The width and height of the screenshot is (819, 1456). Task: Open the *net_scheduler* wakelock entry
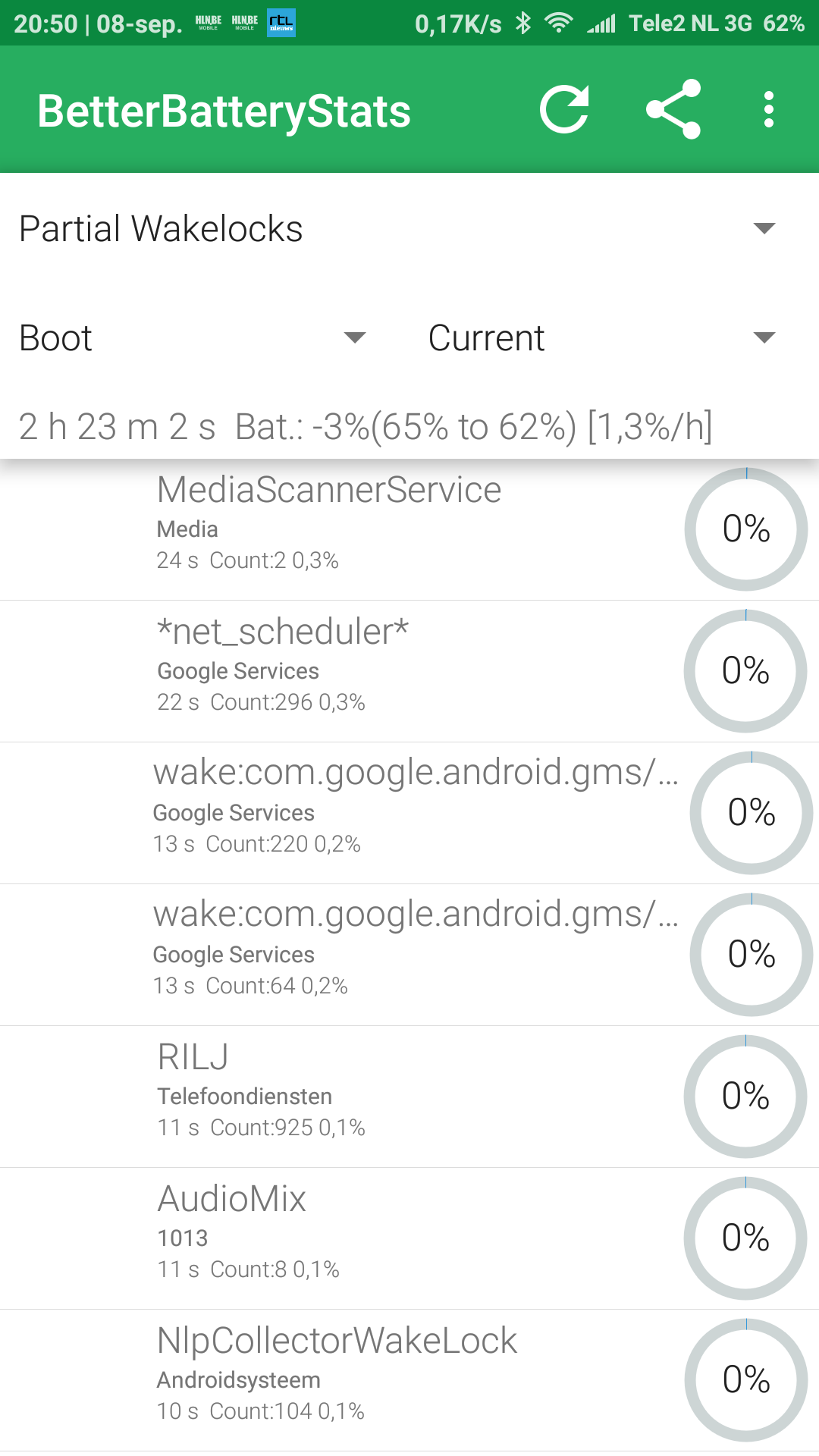pyautogui.click(x=409, y=671)
